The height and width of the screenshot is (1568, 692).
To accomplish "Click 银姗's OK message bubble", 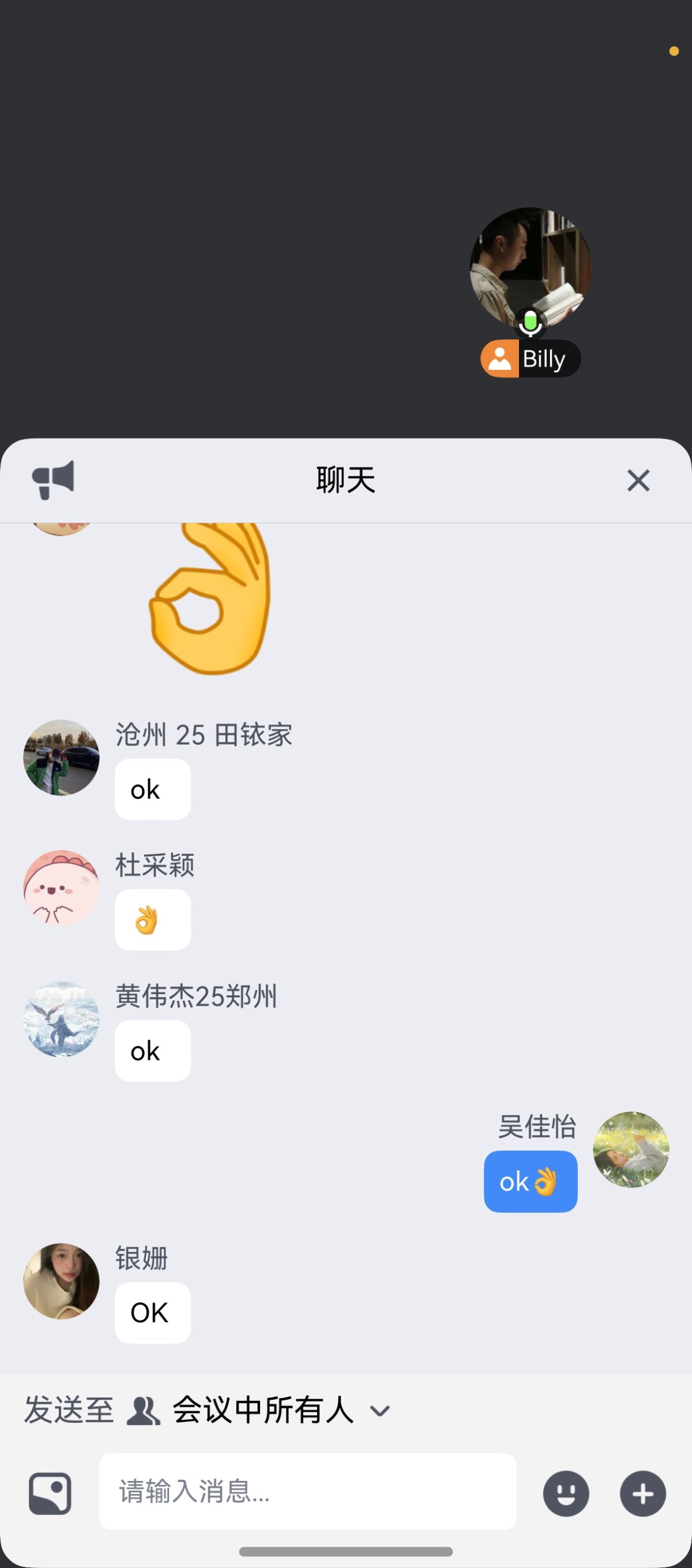I will click(152, 1312).
